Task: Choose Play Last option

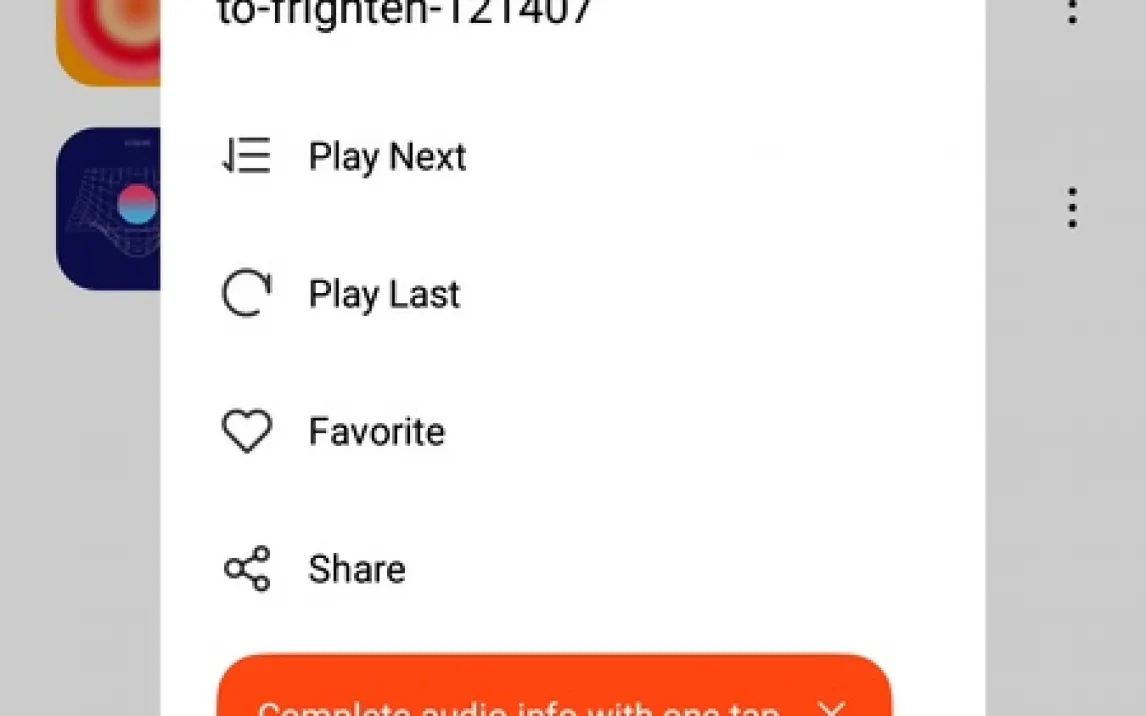Action: (384, 294)
